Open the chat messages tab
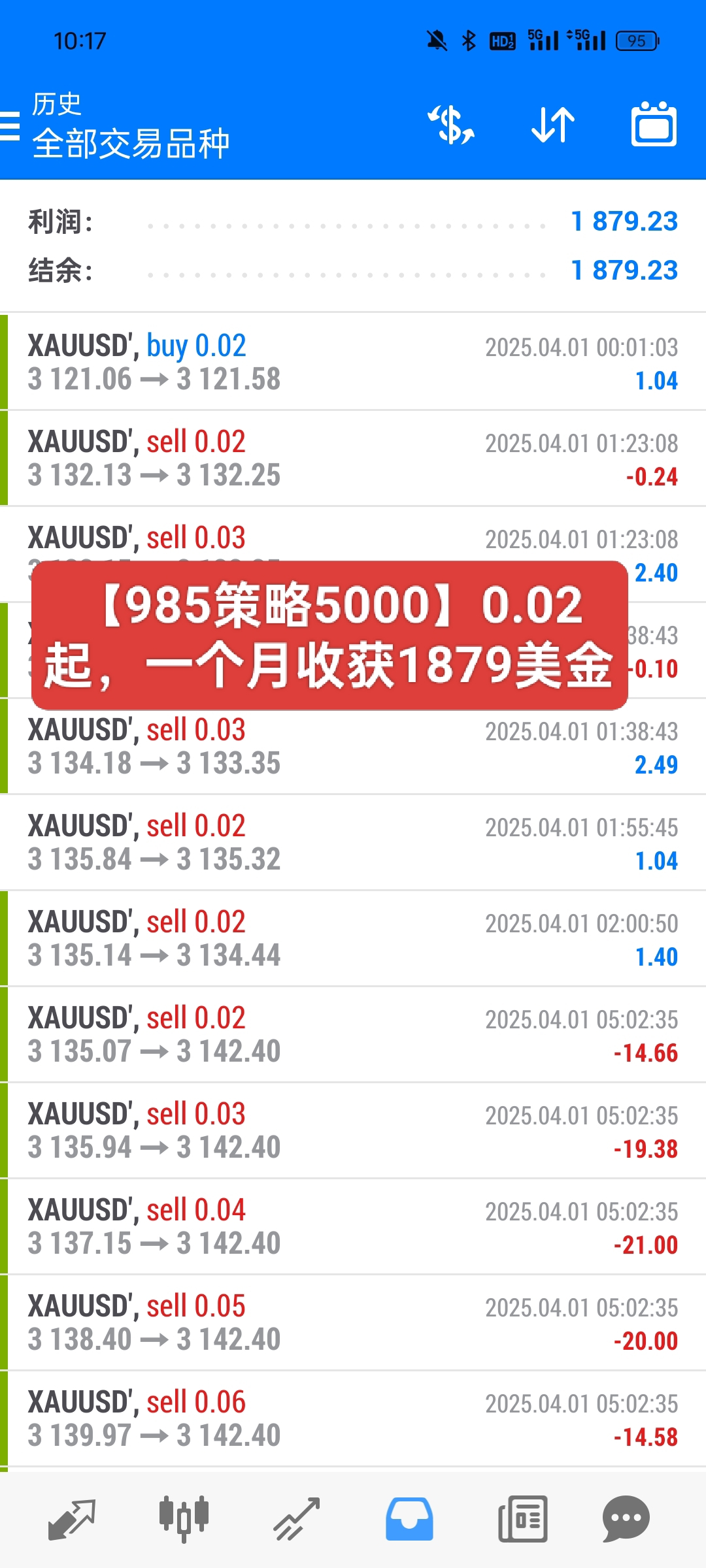 pos(626,1519)
